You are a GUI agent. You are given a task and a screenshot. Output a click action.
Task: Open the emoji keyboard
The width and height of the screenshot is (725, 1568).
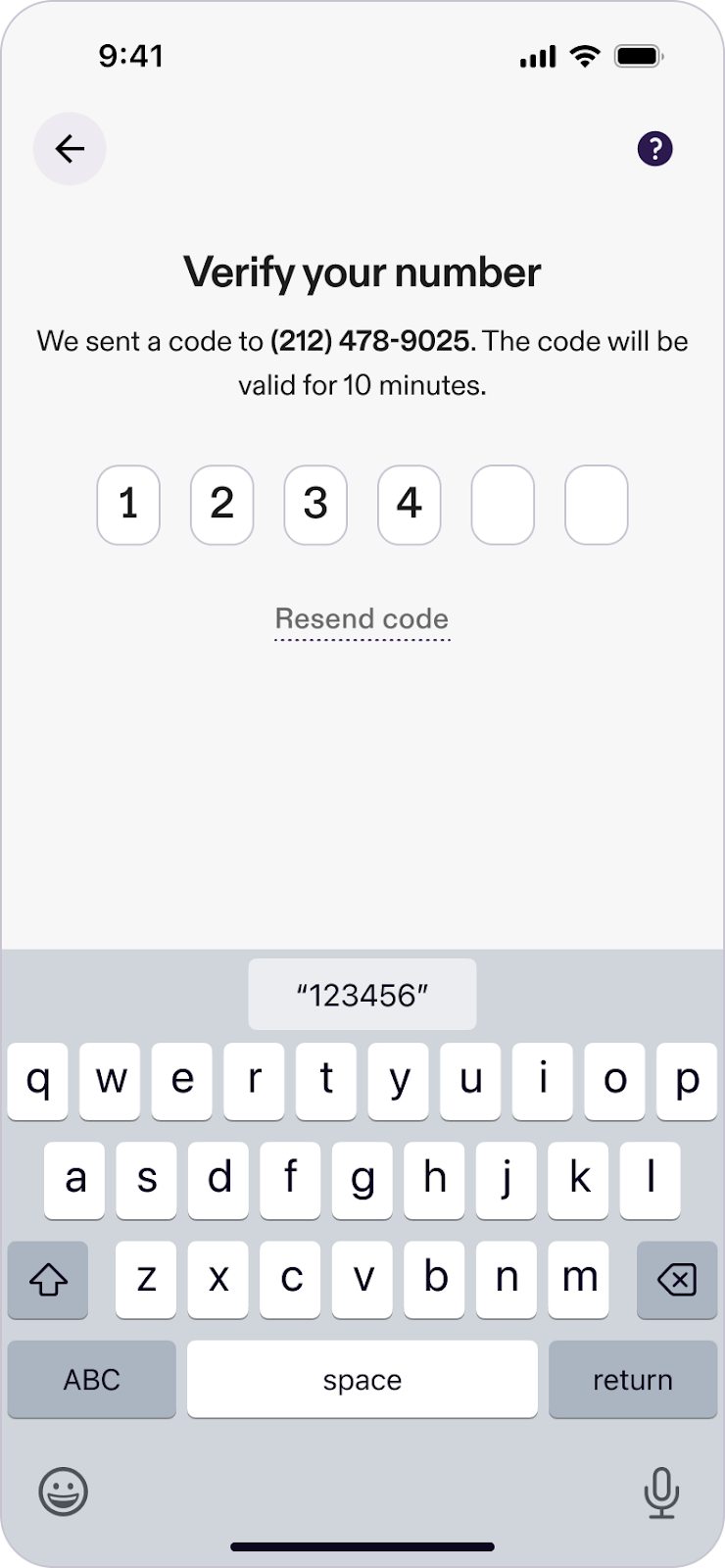[x=64, y=1492]
